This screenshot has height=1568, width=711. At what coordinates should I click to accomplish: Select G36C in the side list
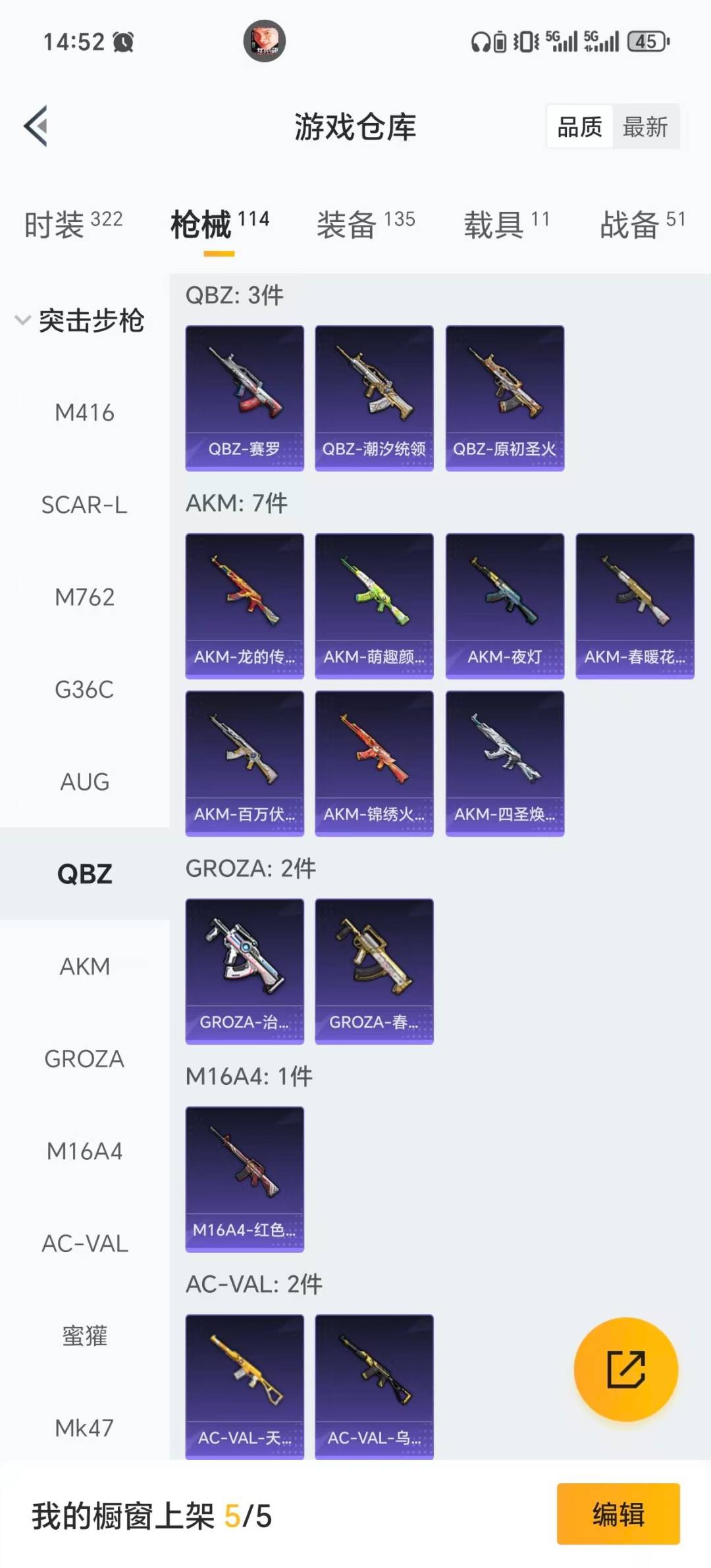(x=84, y=689)
